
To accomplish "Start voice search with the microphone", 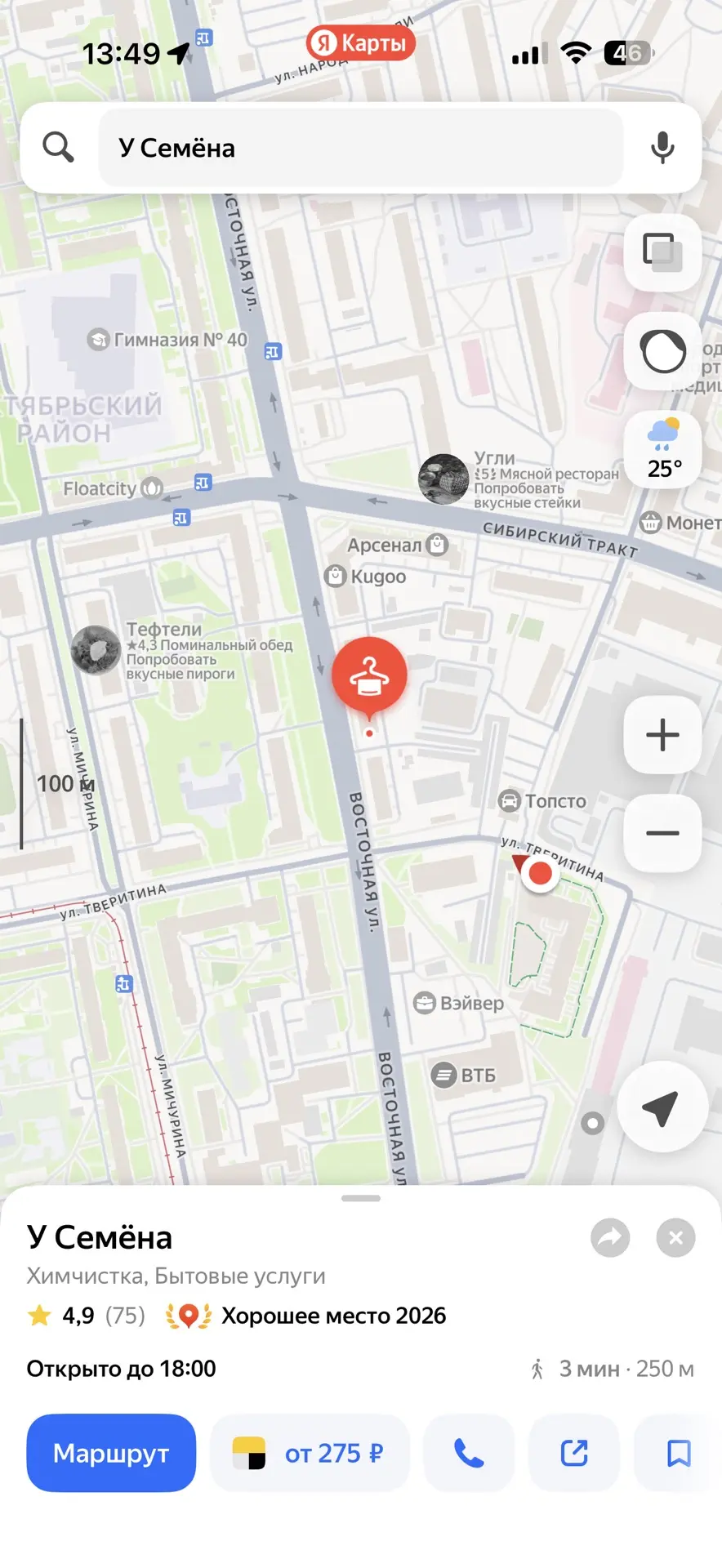I will (x=662, y=148).
